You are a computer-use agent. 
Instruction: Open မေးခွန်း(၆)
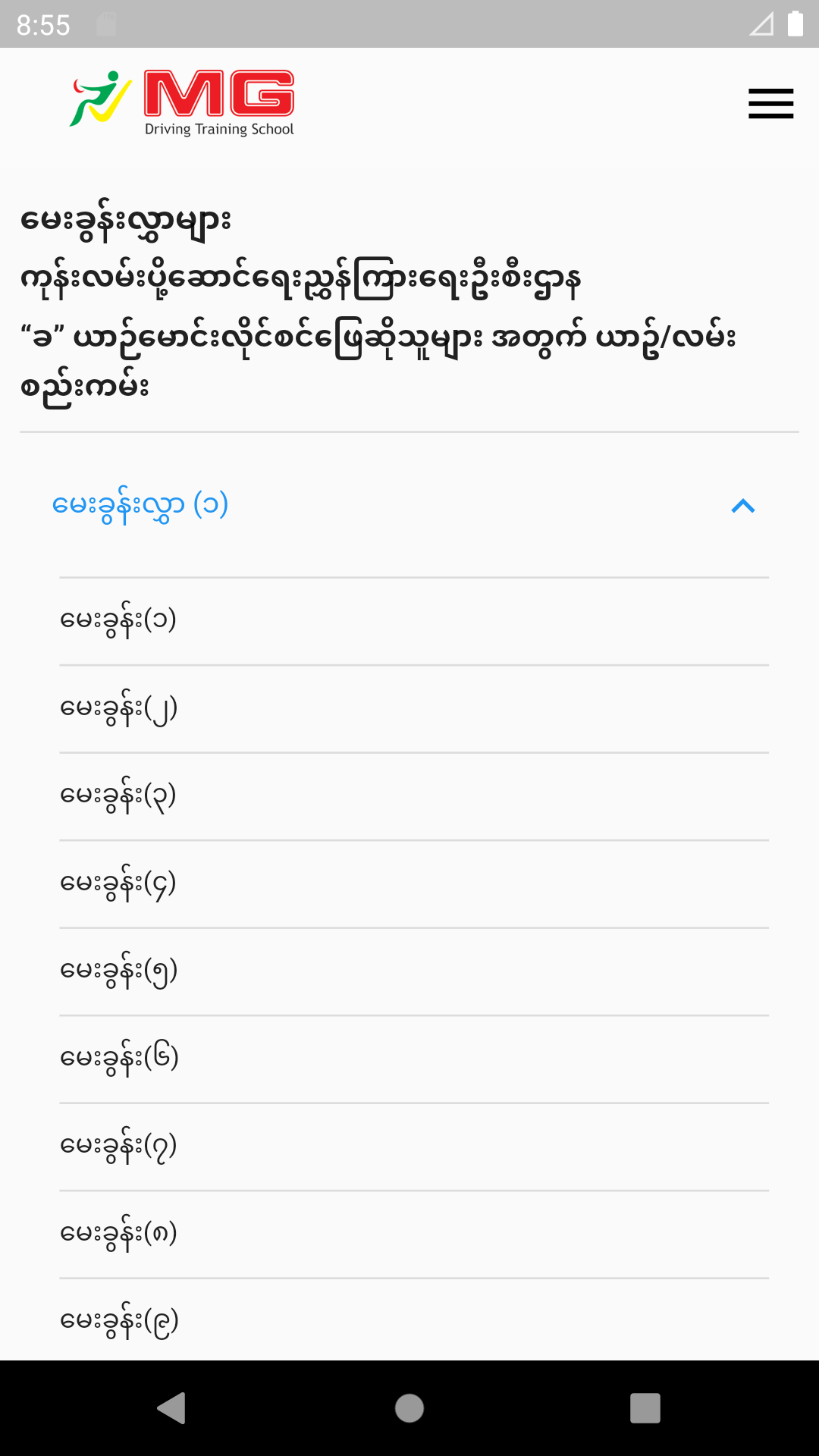pyautogui.click(x=414, y=1059)
